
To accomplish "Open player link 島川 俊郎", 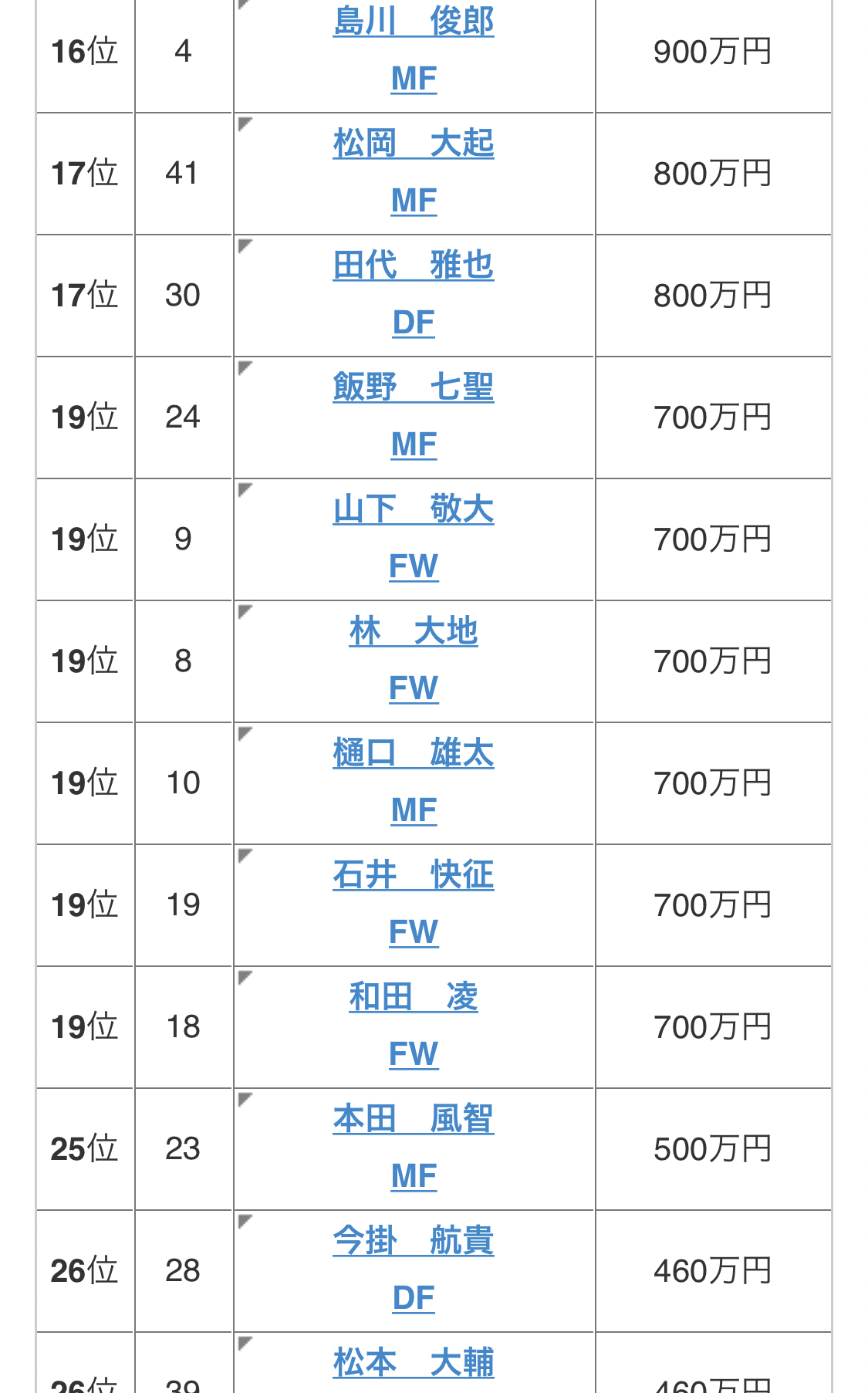I will [x=414, y=22].
